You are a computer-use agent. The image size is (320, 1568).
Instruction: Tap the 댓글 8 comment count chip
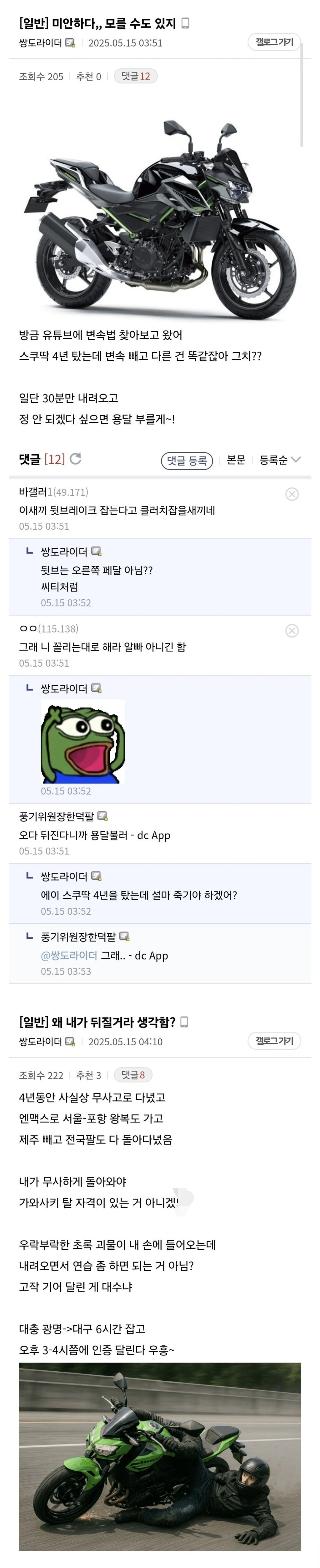133,1074
